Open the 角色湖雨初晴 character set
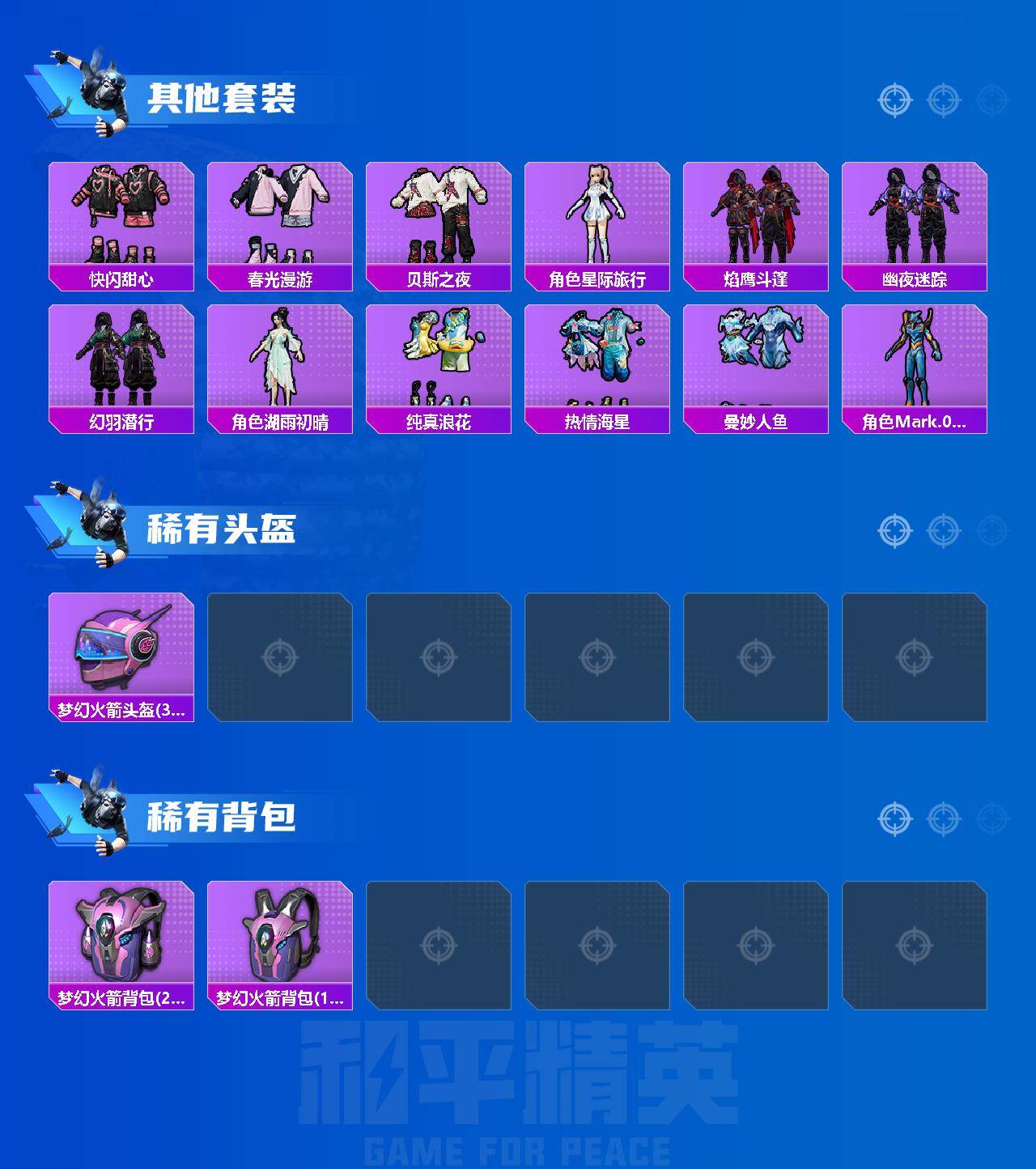This screenshot has width=1036, height=1169. point(279,364)
